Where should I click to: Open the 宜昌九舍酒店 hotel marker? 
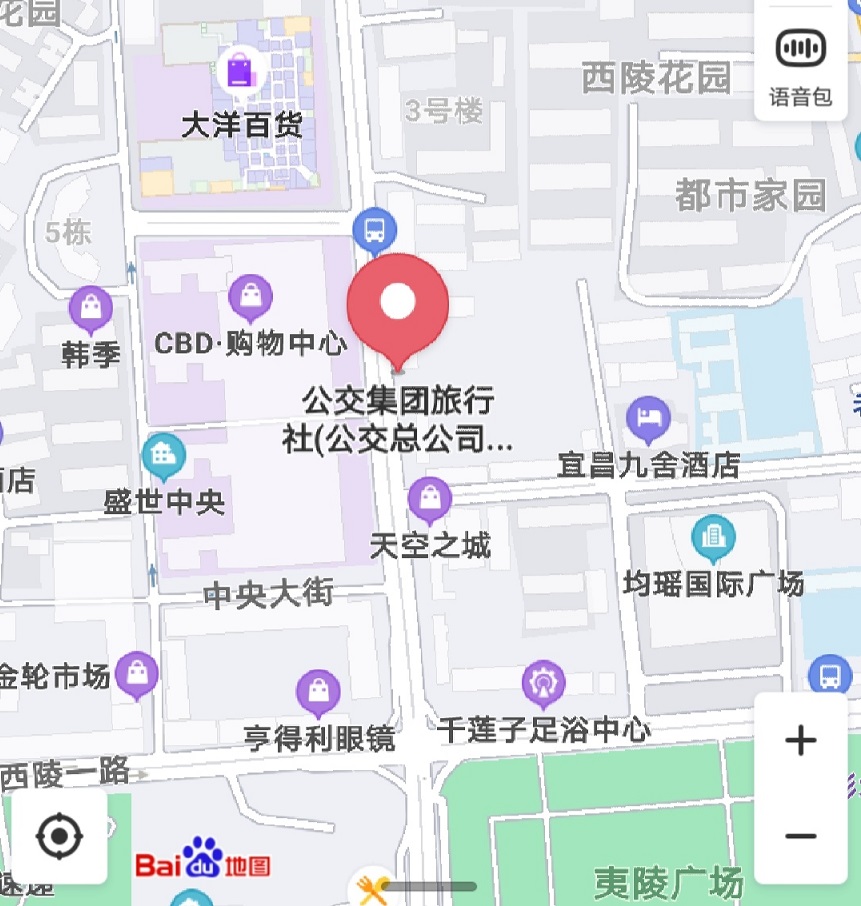(648, 420)
